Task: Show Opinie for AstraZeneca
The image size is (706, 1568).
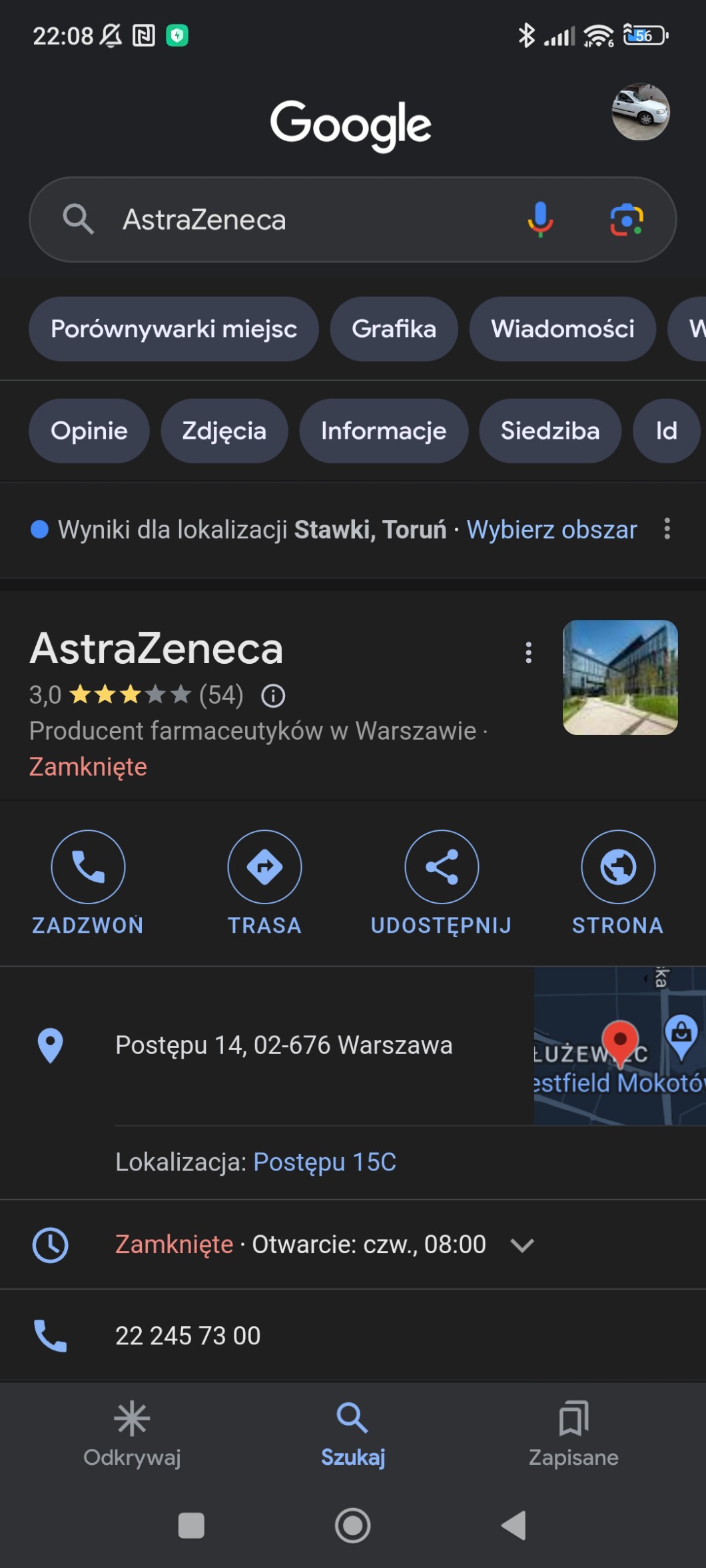Action: pyautogui.click(x=89, y=431)
